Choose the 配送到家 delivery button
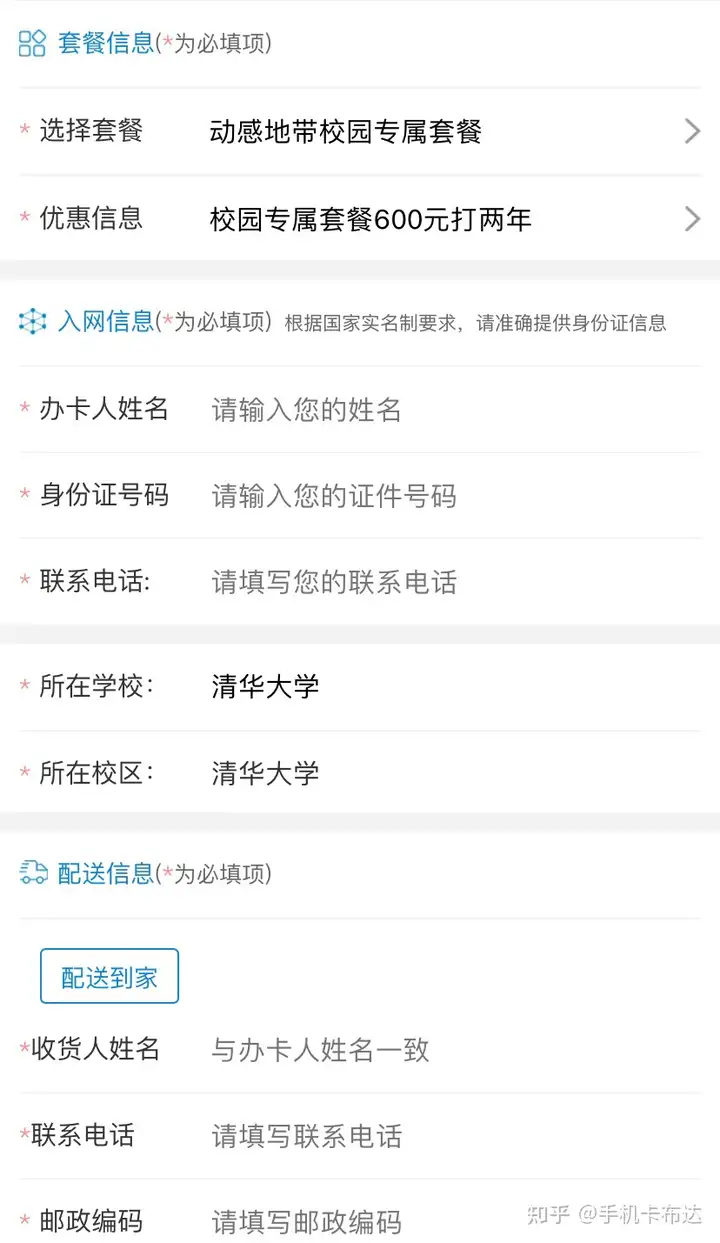The image size is (720, 1243). (x=109, y=977)
